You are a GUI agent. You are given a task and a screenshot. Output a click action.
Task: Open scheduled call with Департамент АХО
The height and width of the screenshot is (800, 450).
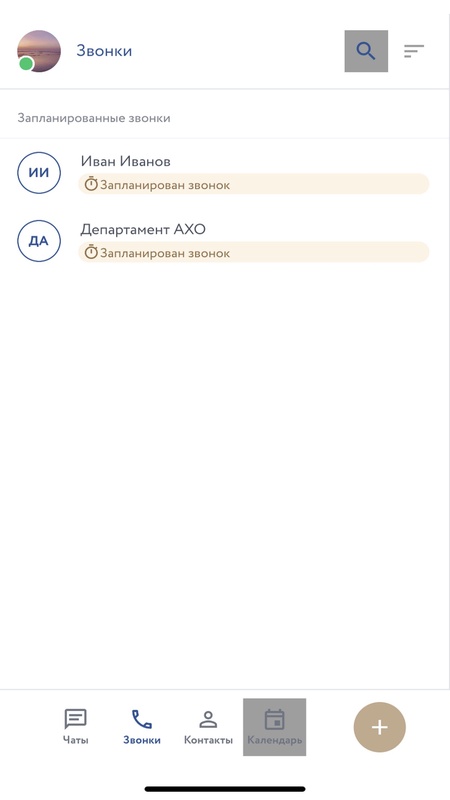(x=225, y=241)
